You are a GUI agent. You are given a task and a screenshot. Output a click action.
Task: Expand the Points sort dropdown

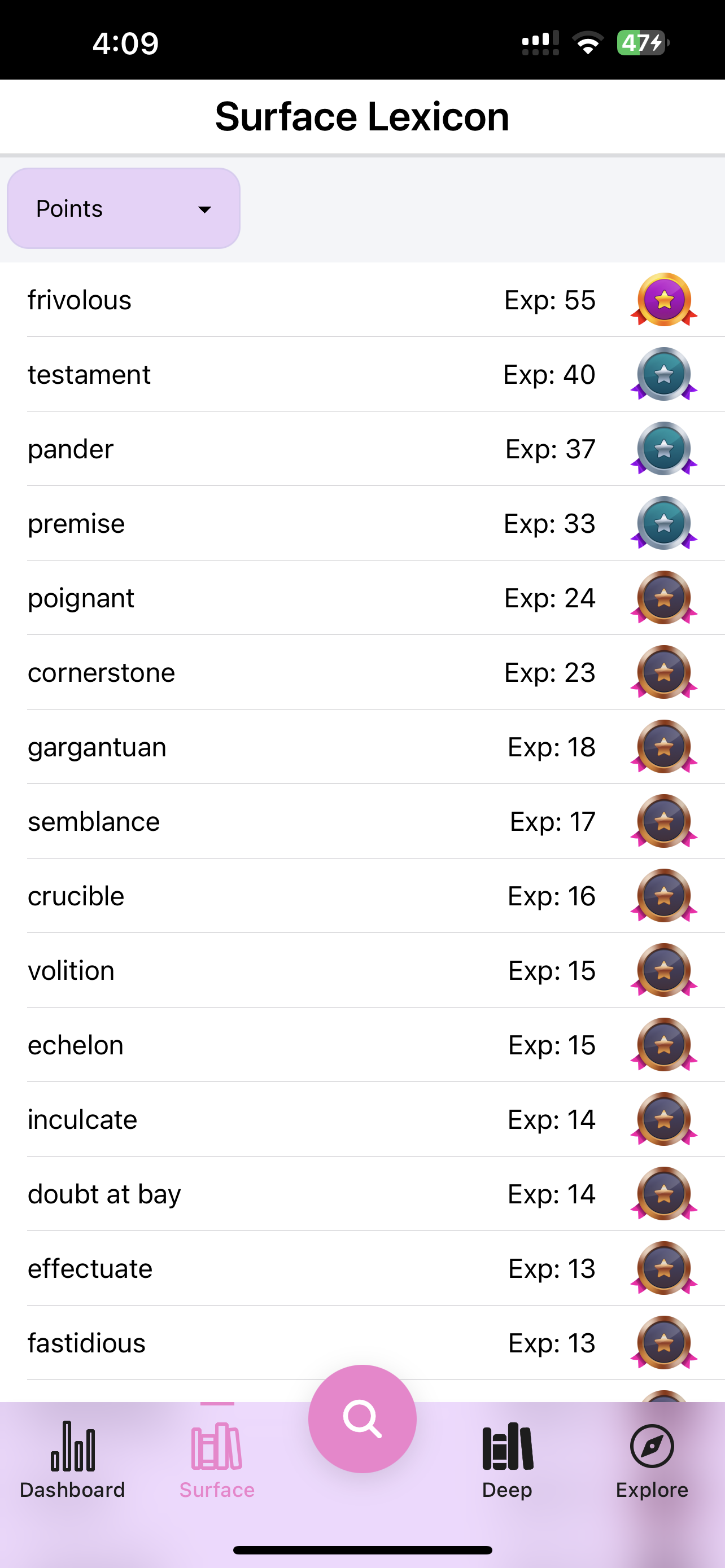pyautogui.click(x=124, y=208)
